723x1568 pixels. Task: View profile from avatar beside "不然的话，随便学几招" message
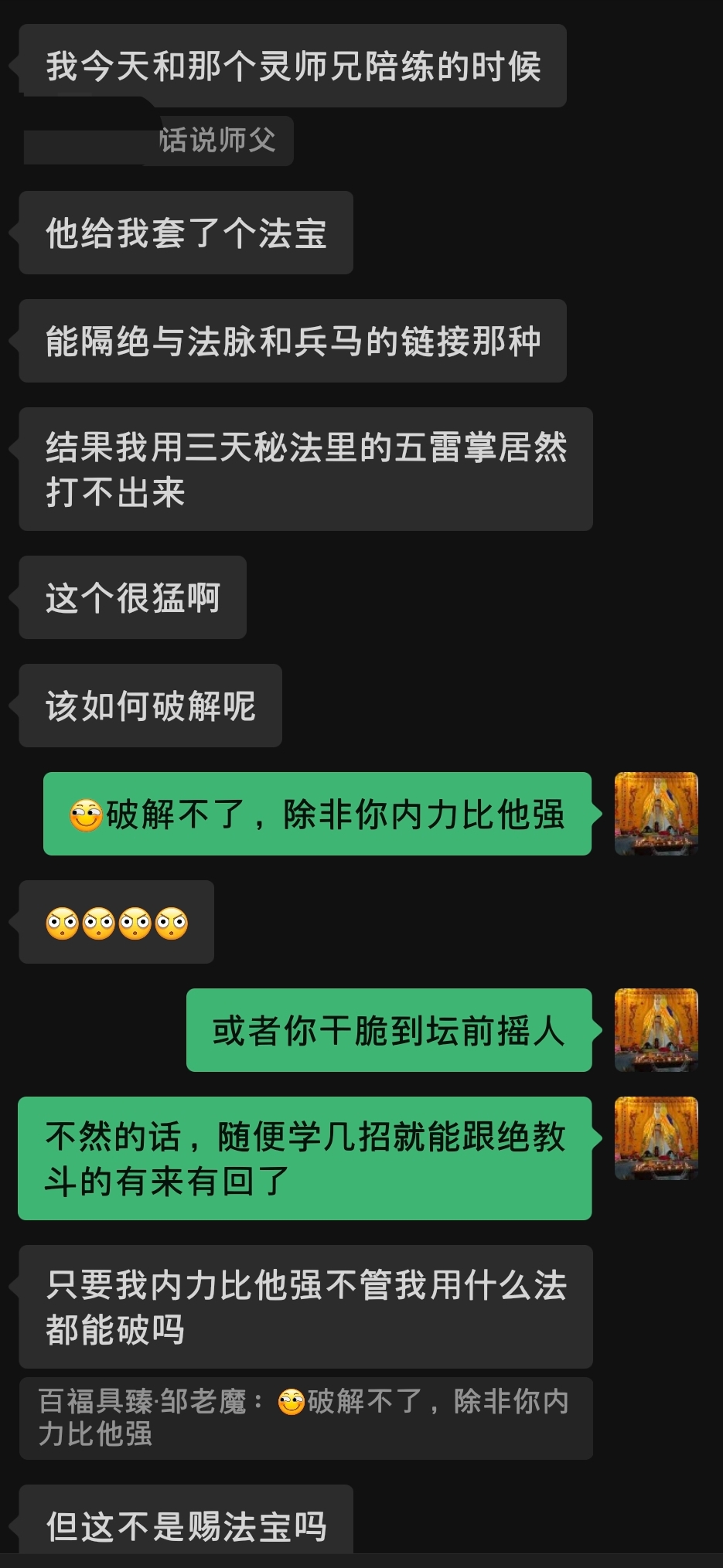click(x=656, y=1138)
